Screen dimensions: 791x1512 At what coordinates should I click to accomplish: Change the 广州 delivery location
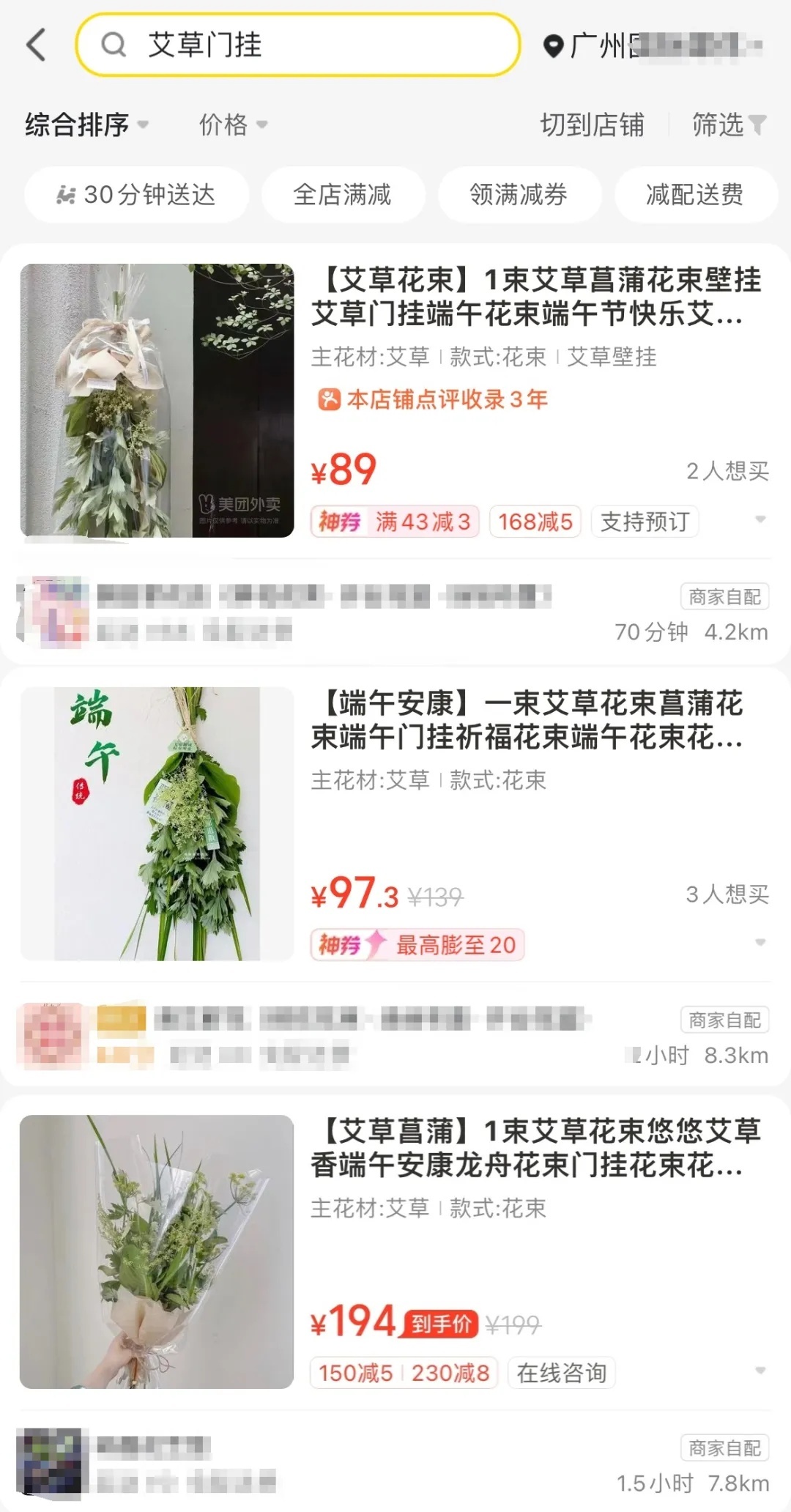tap(652, 45)
